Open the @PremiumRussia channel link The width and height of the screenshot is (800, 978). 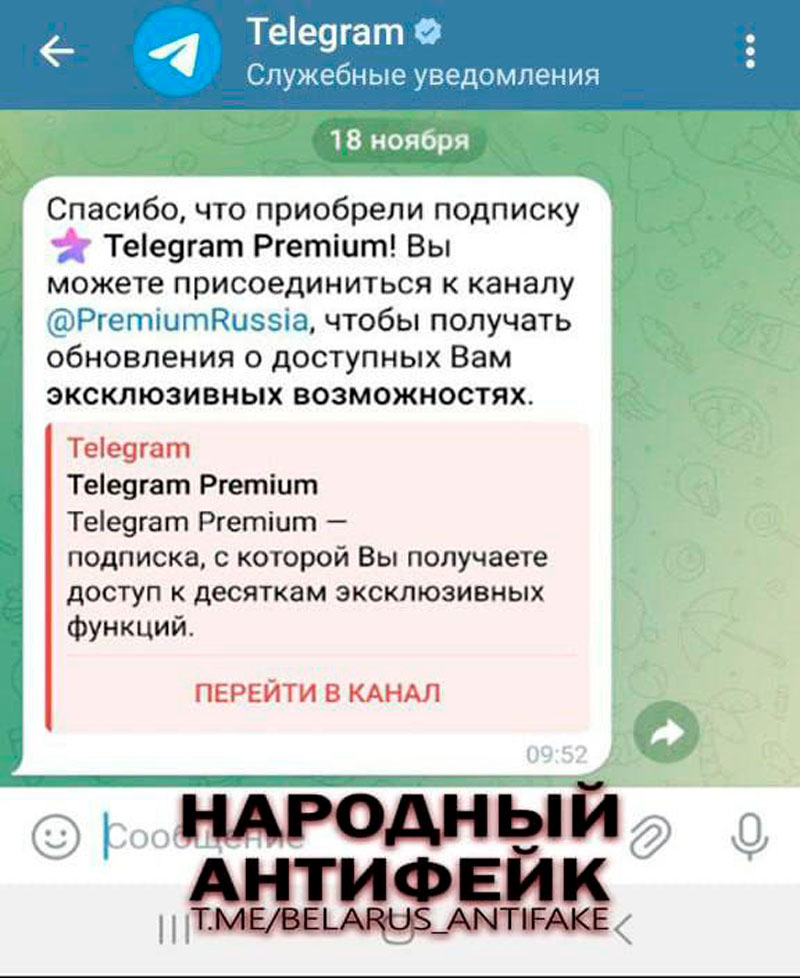pyautogui.click(x=175, y=321)
